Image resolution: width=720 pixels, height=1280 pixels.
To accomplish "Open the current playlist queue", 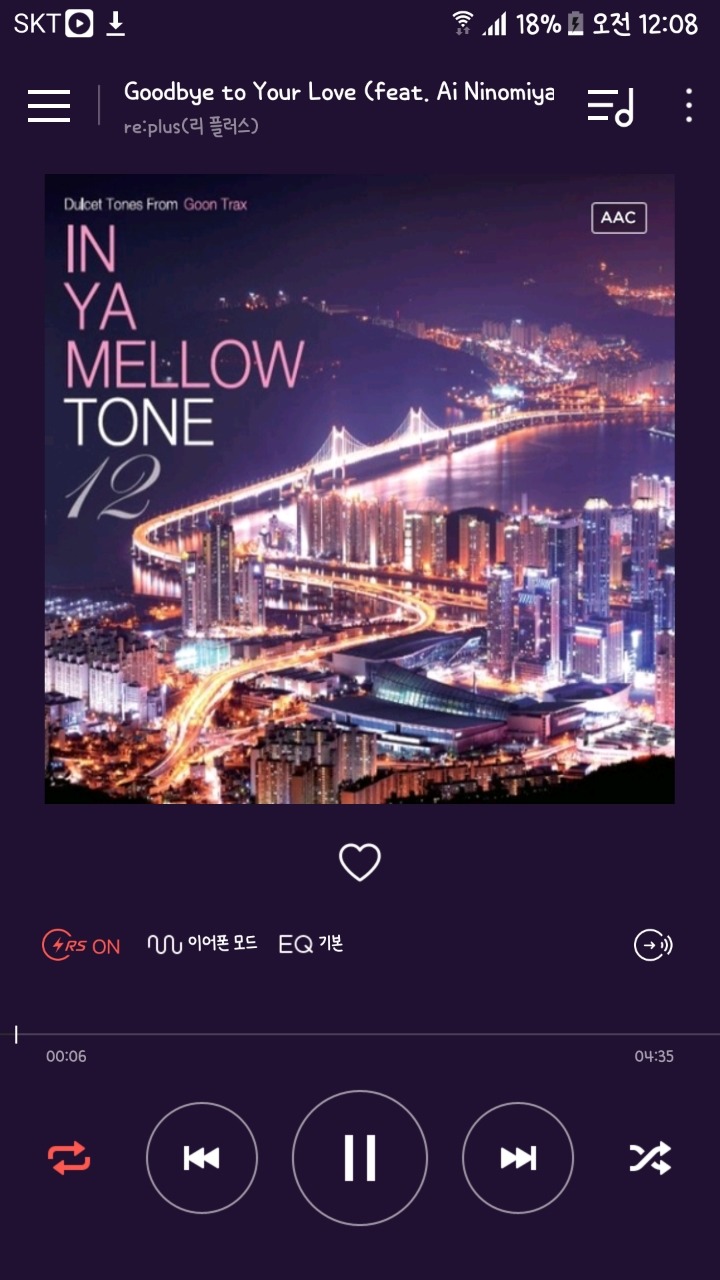I will tap(610, 106).
